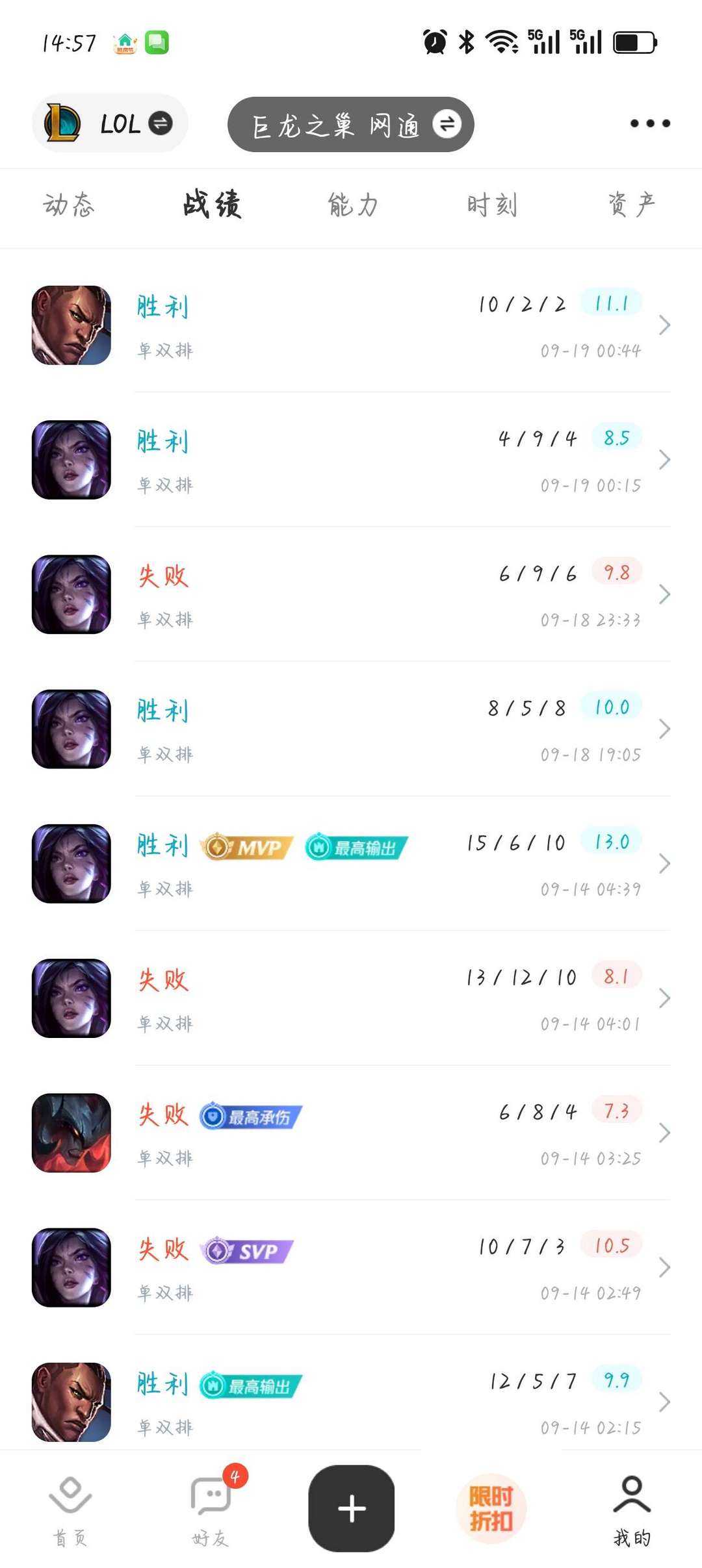Select the 战绩 tab
The image size is (702, 1568).
[x=212, y=205]
